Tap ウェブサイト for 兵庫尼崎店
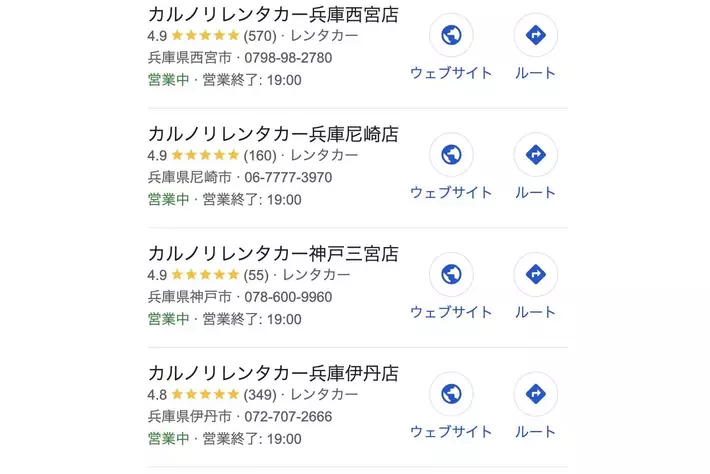Screen dimensions: 710x474 pos(451,155)
